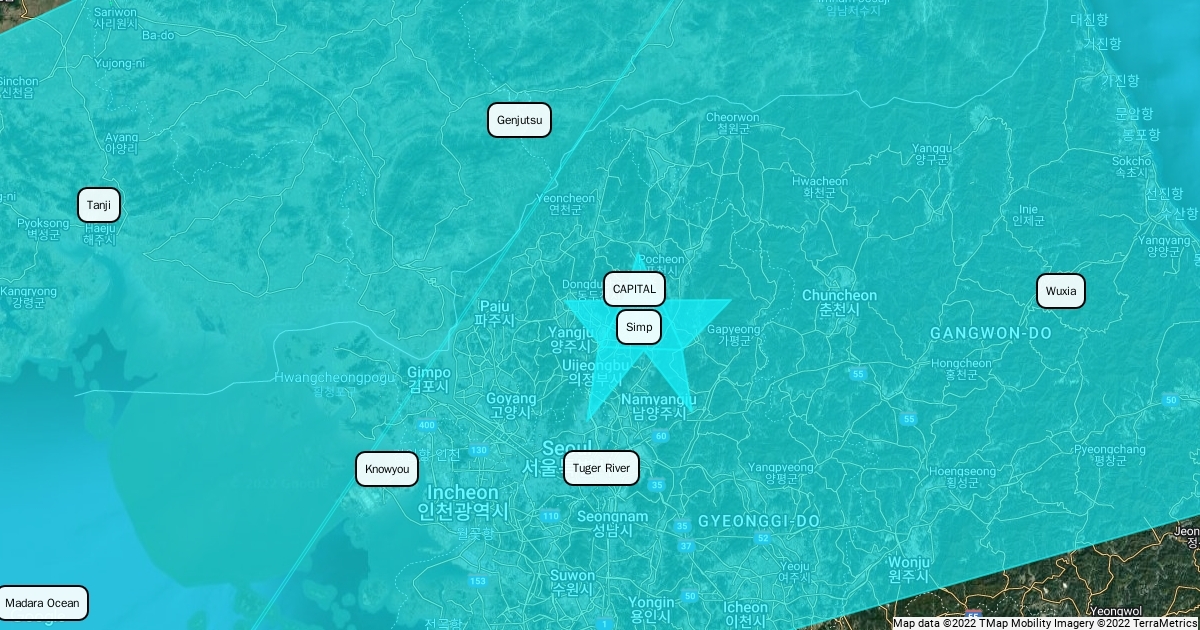1200x630 pixels.
Task: Tap the Tuger River label
Action: pyautogui.click(x=601, y=468)
